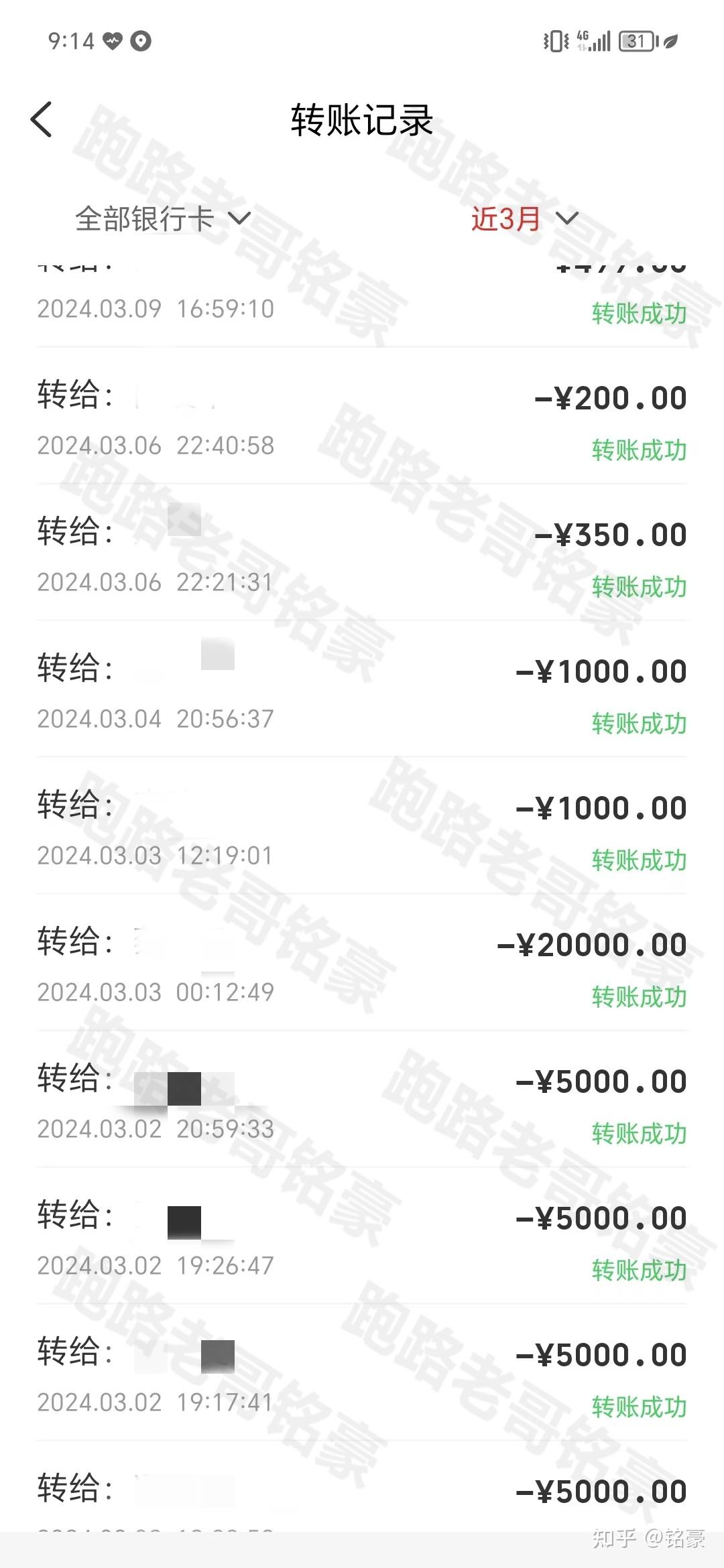Show the transfer from 2024.03.02 19:26:47

point(362,1236)
